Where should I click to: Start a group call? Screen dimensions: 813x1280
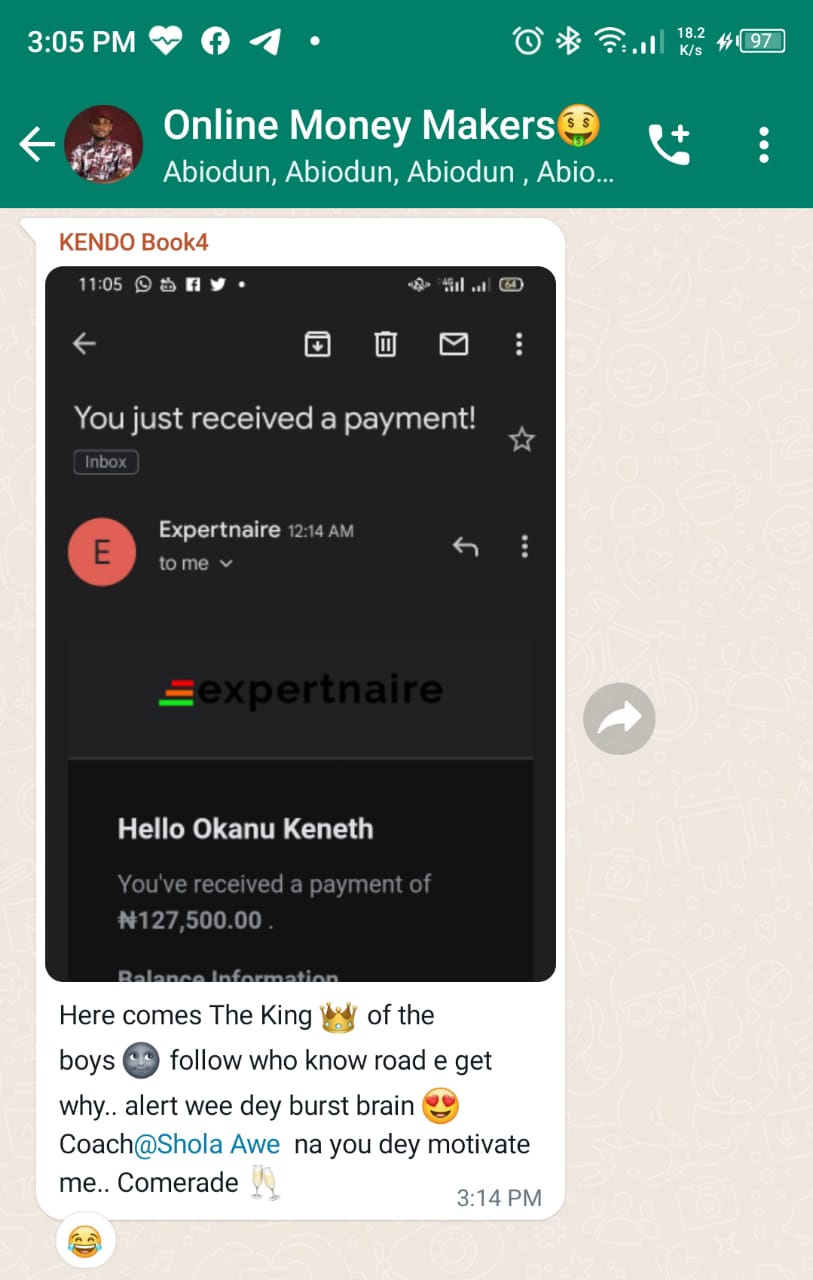pos(669,145)
